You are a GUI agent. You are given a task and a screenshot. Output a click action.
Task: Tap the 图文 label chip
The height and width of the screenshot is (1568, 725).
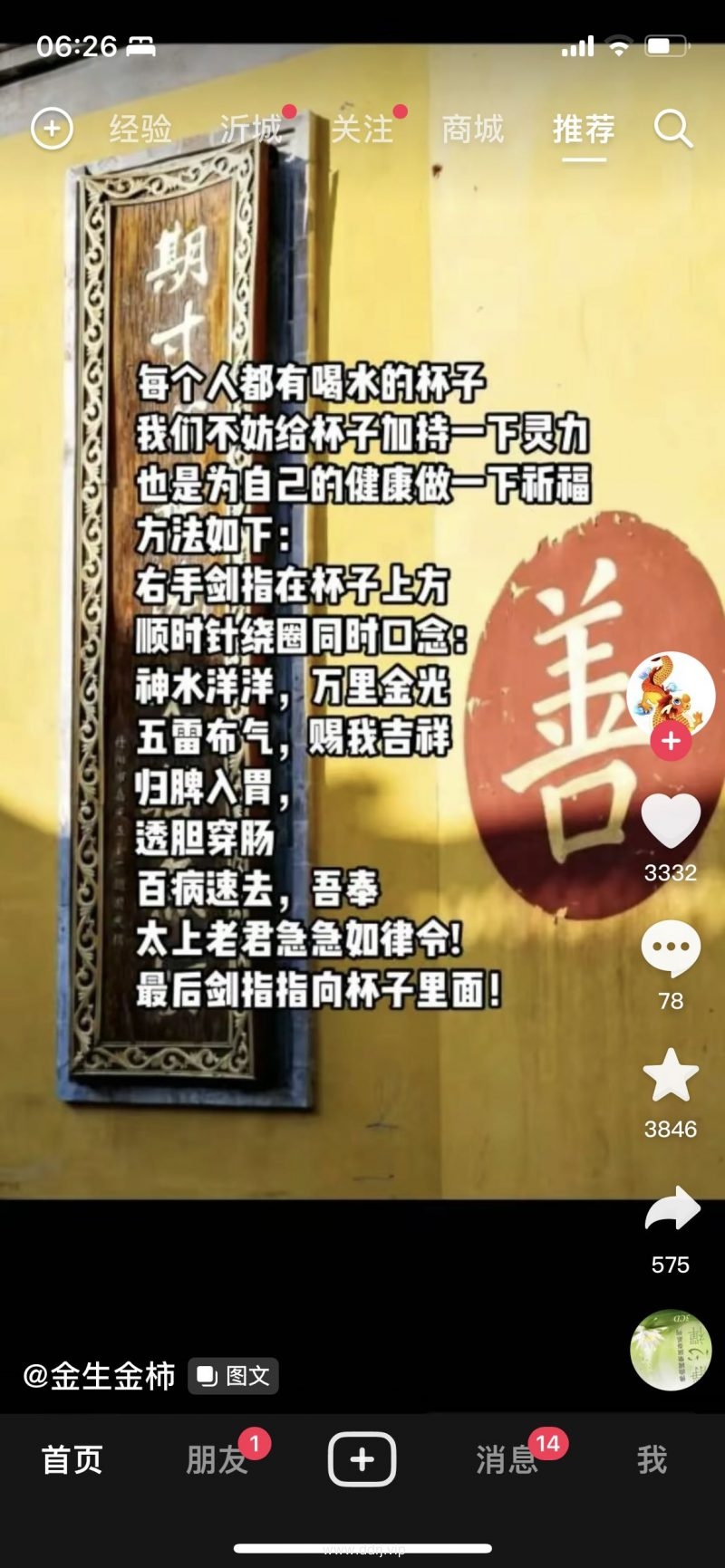coord(233,1376)
